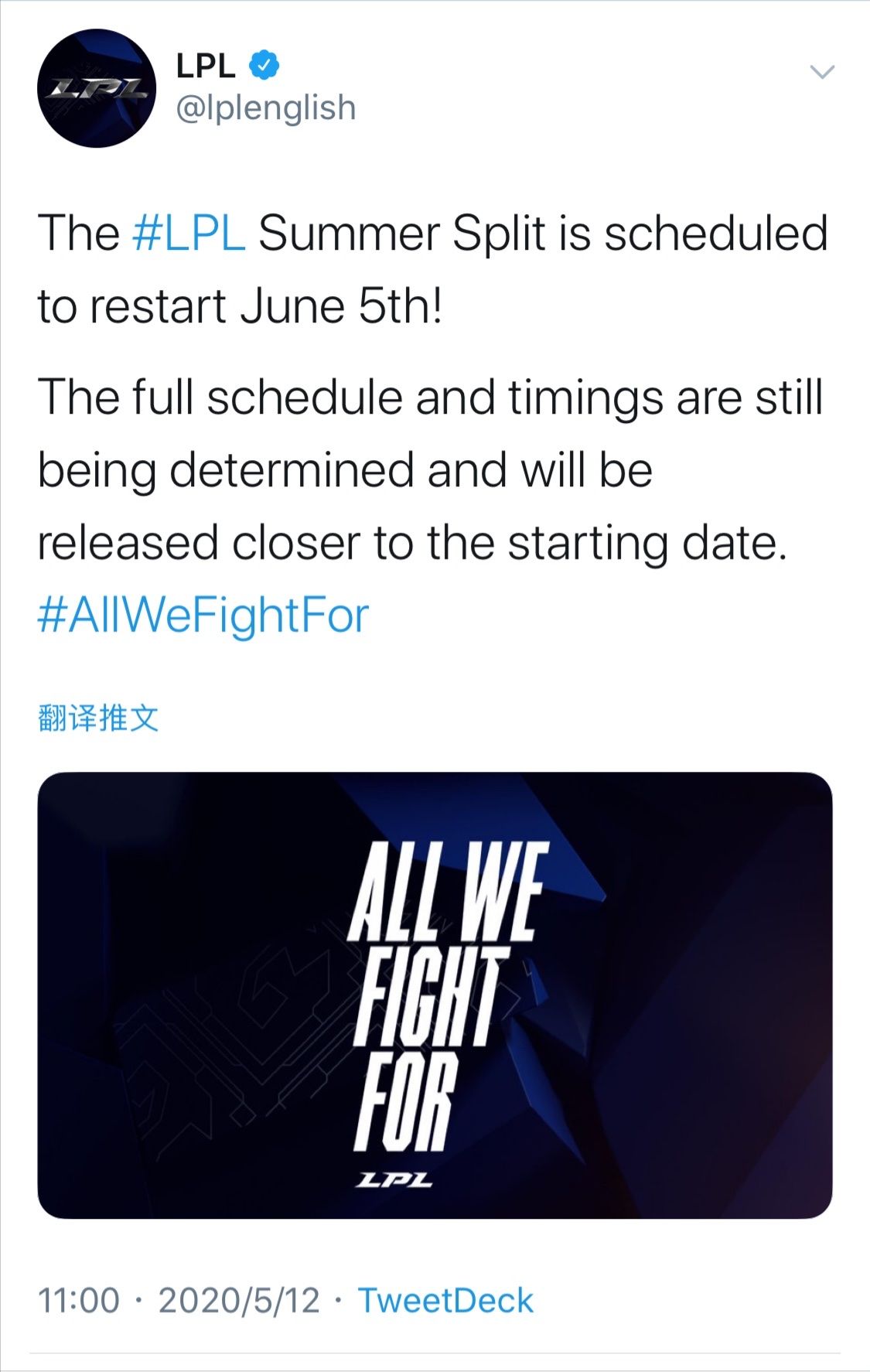Screen dimensions: 870x1372
Task: View the All We Fight For image
Action: point(435,995)
